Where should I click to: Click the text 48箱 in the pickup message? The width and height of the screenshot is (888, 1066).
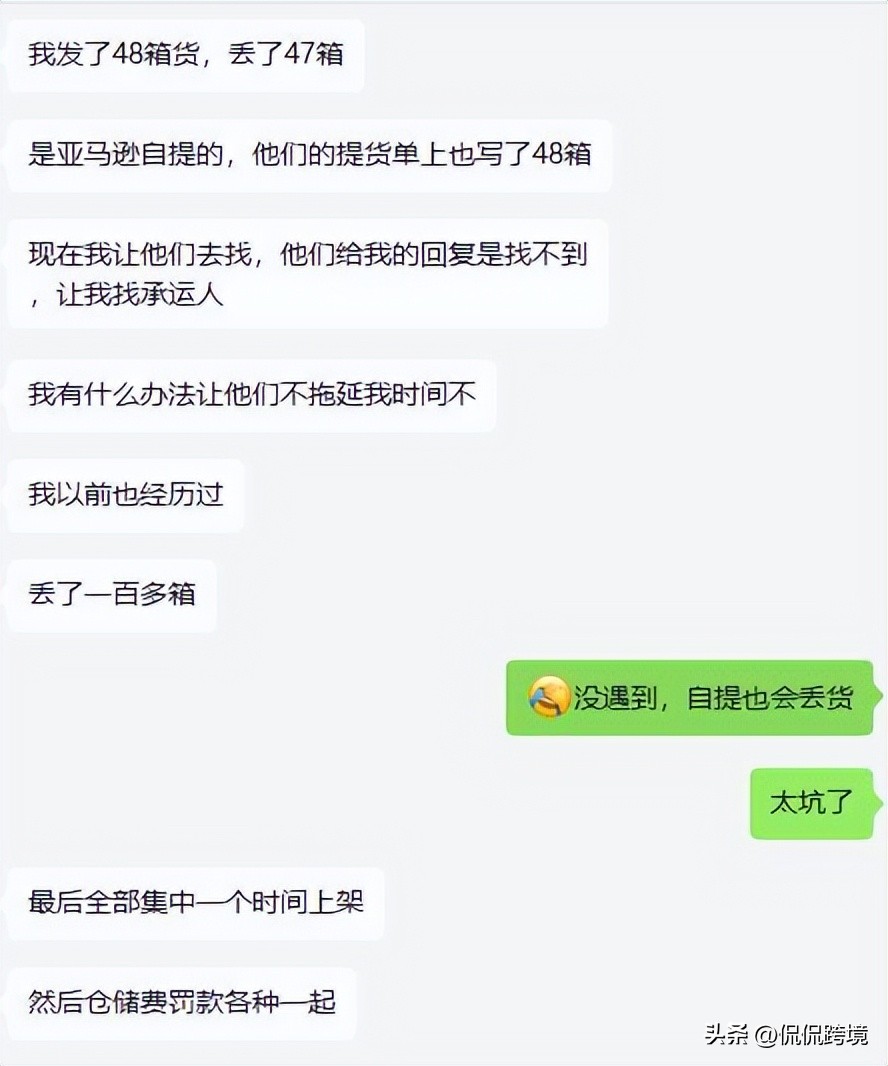click(560, 156)
